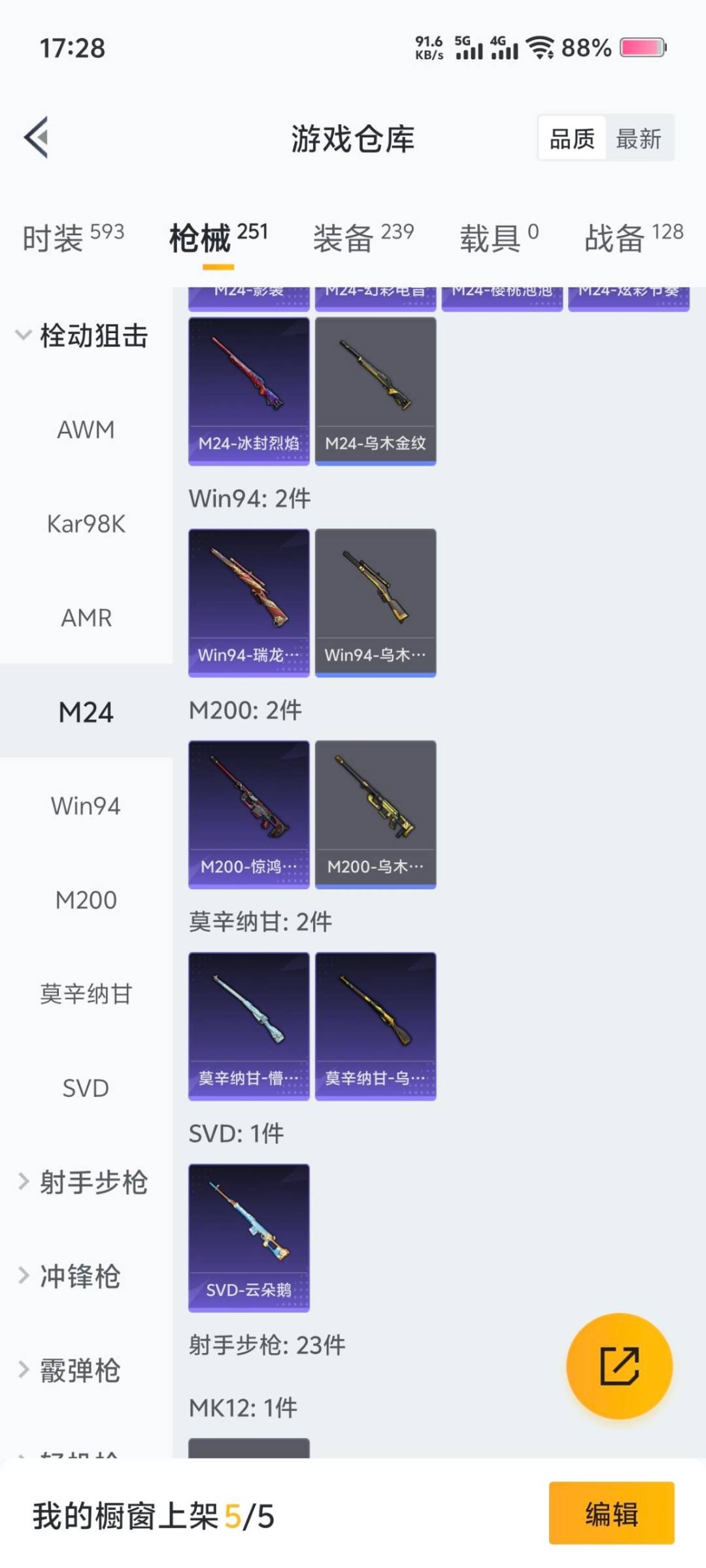Open the SVD-云朵鹅 skin card
The width and height of the screenshot is (706, 1568).
[x=248, y=1238]
